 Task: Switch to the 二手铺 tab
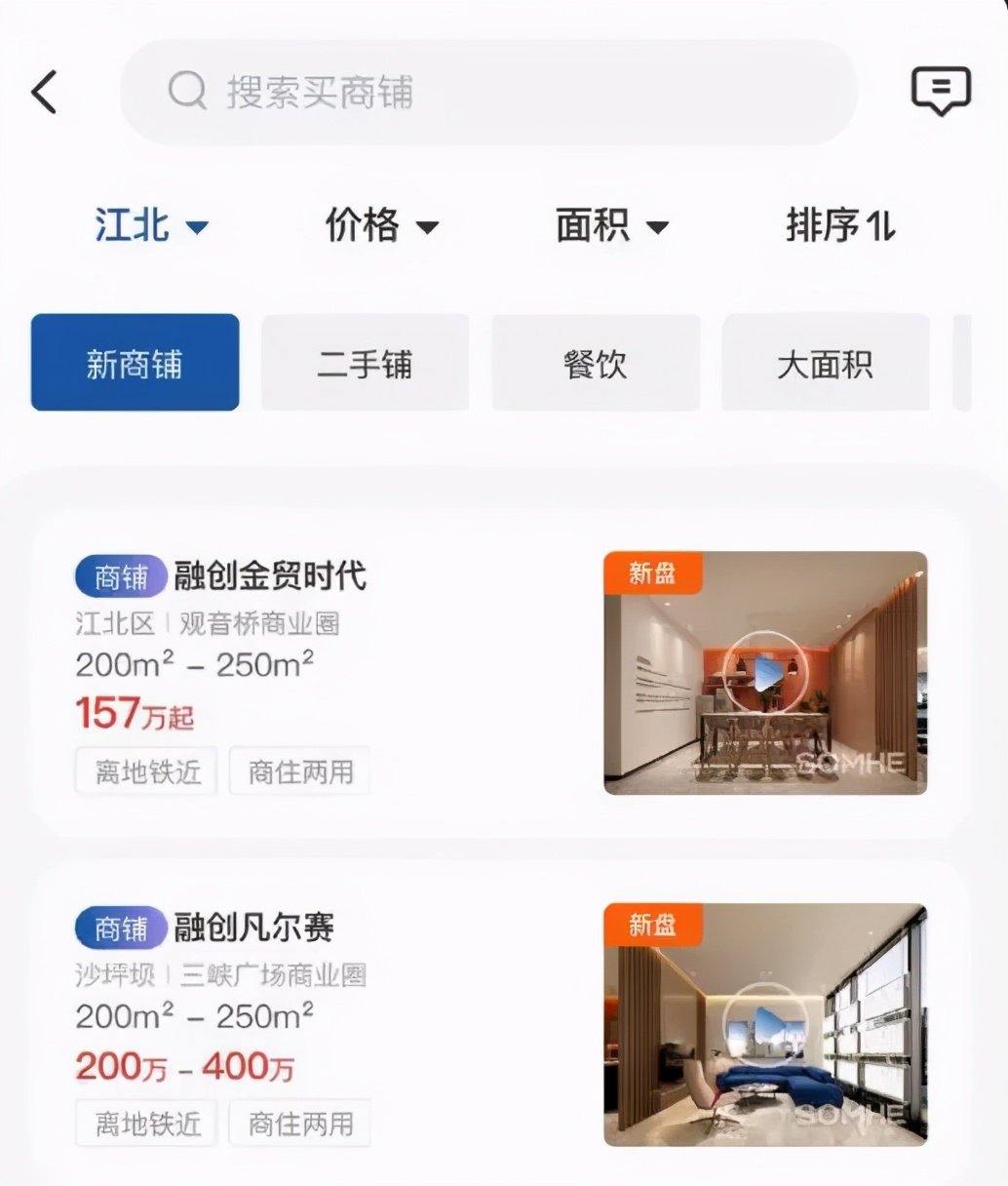(365, 362)
